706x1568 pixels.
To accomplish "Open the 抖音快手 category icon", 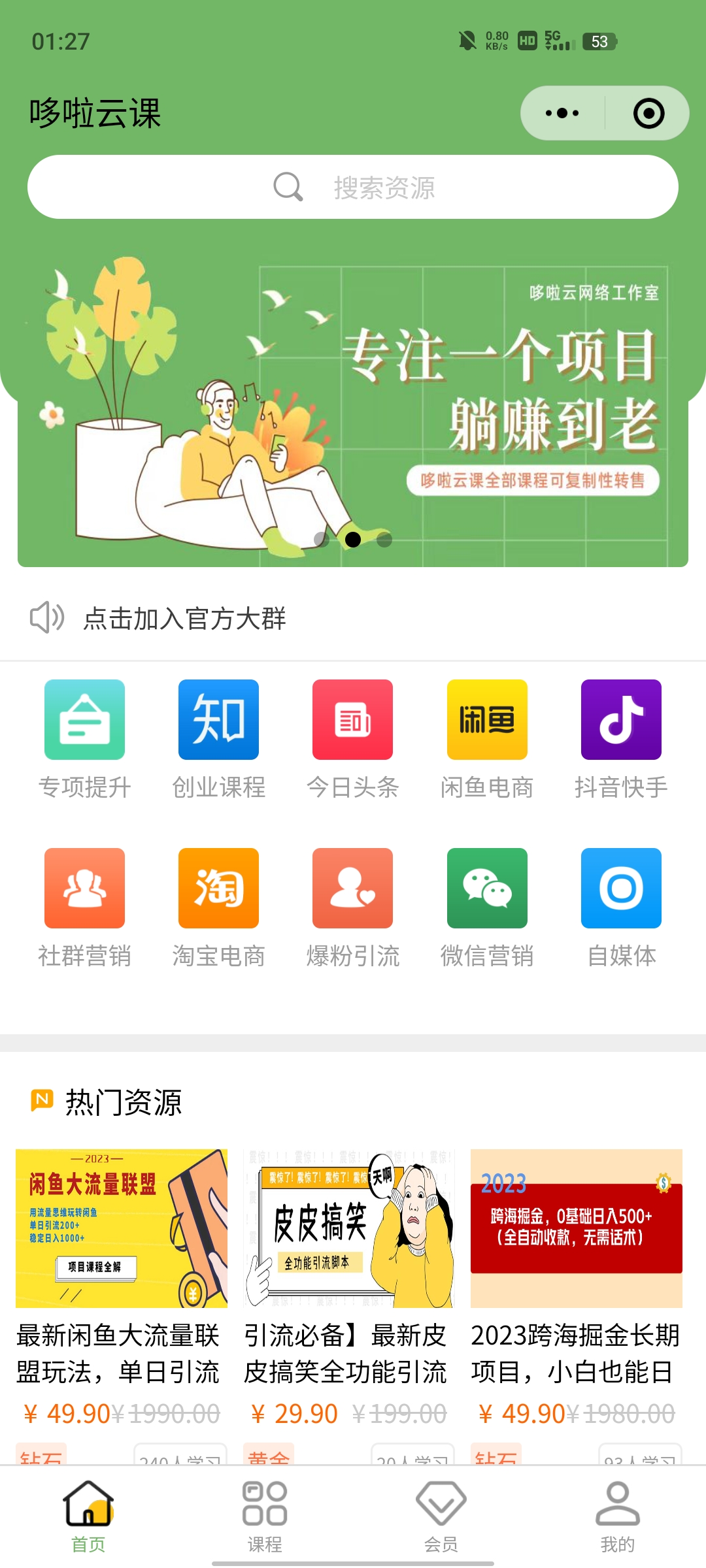I will point(620,719).
